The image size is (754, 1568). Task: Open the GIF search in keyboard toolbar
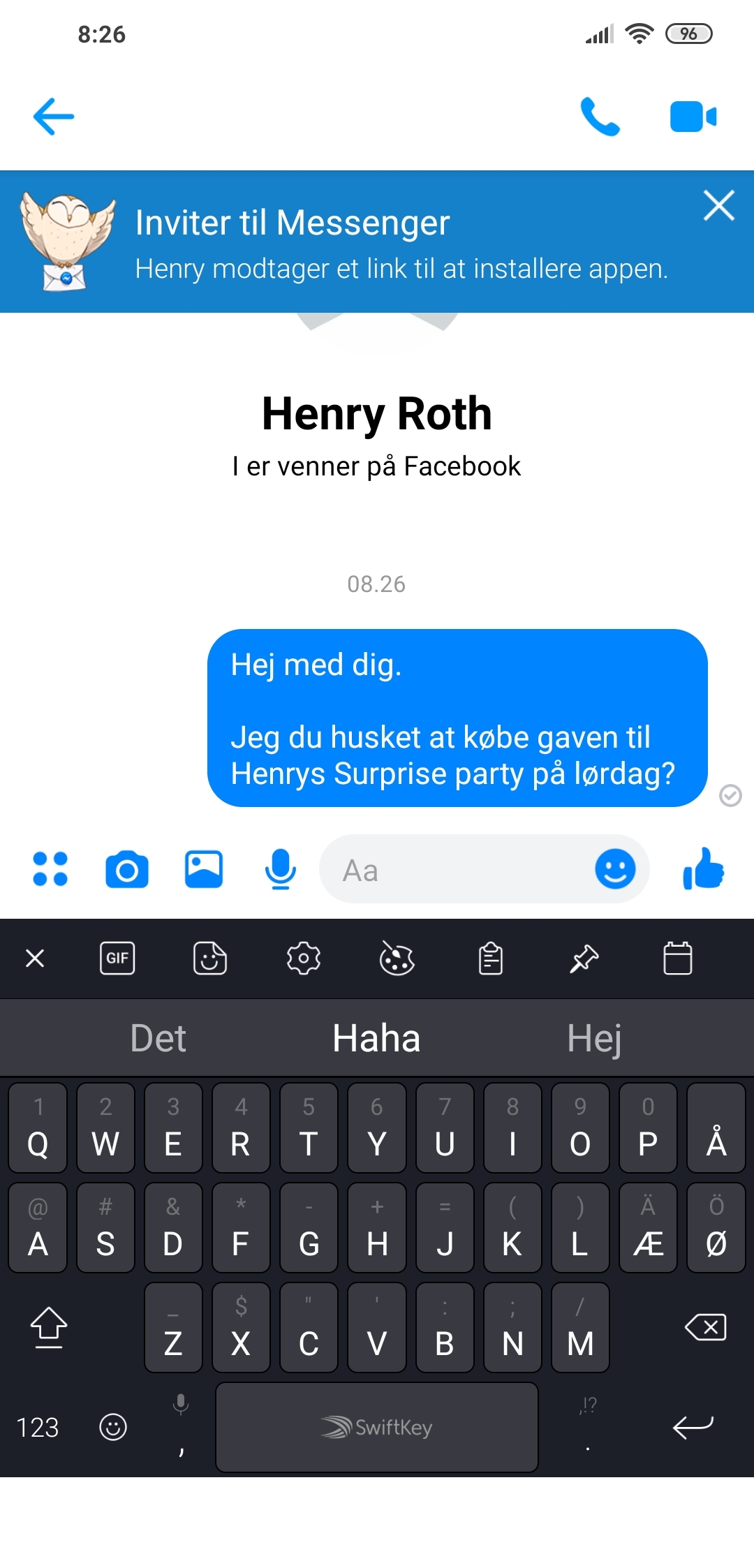coord(117,958)
